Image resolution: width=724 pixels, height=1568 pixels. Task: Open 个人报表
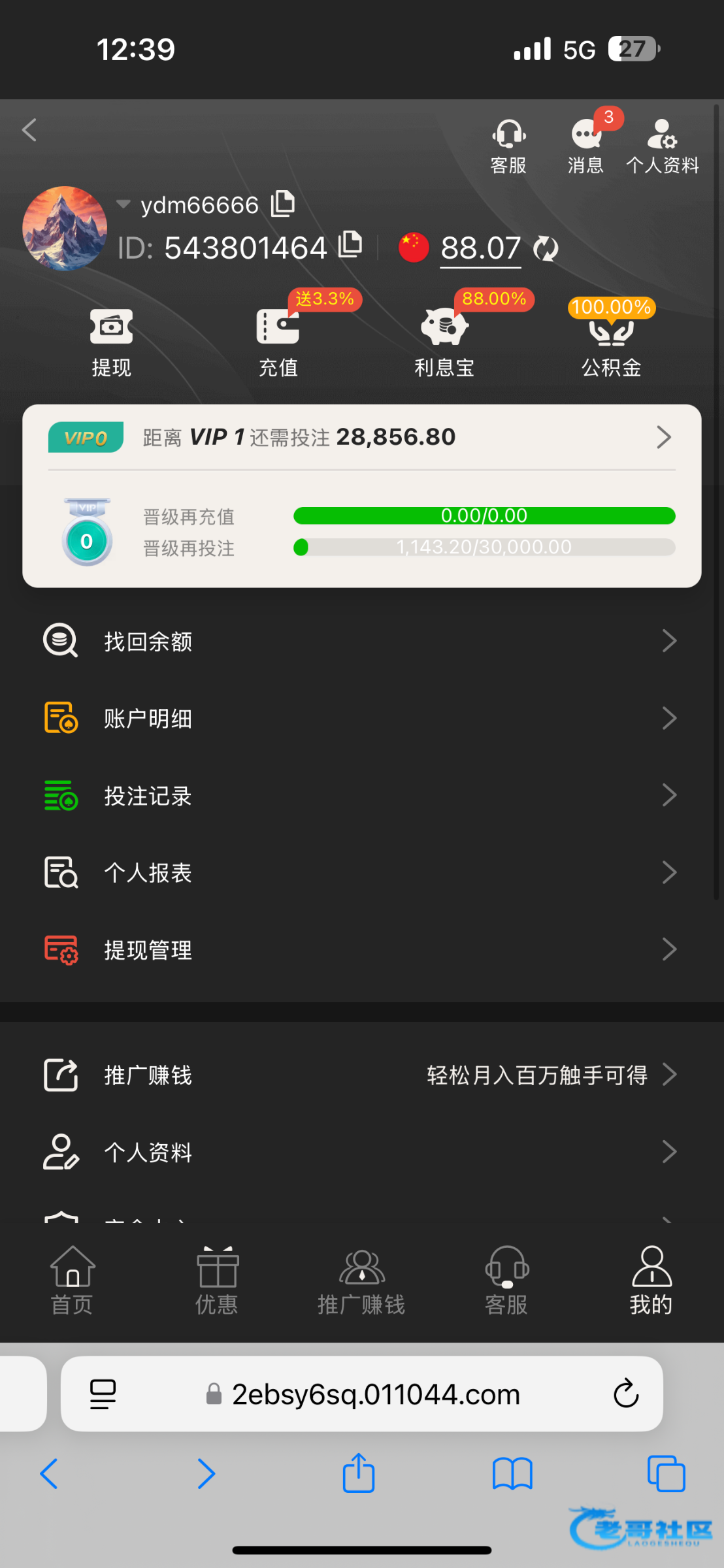click(x=362, y=872)
